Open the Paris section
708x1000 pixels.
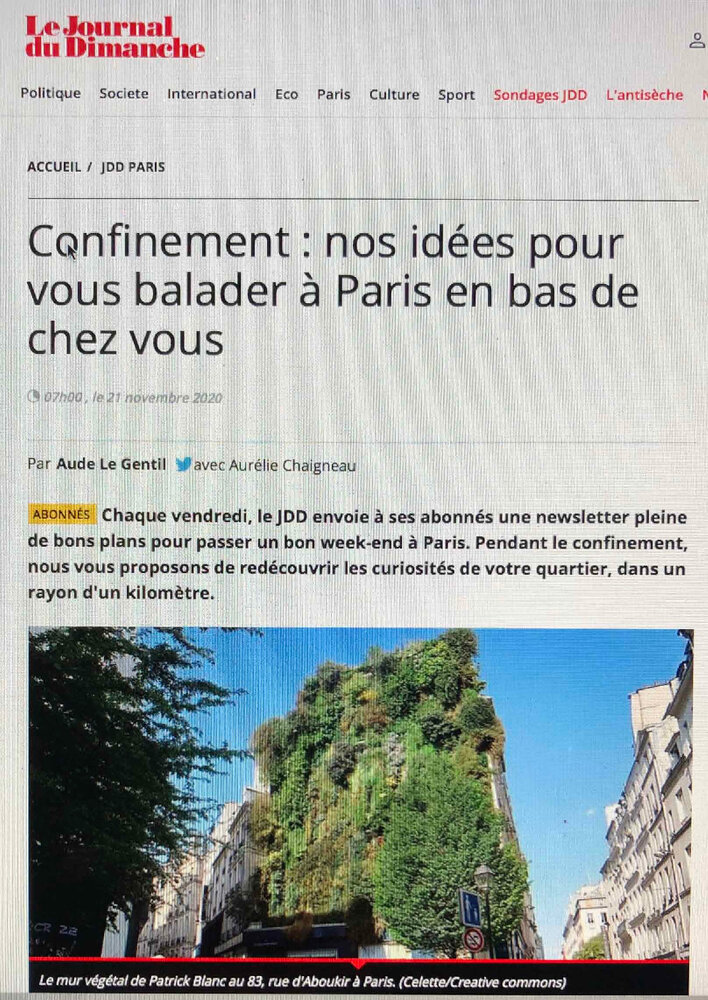tap(334, 95)
